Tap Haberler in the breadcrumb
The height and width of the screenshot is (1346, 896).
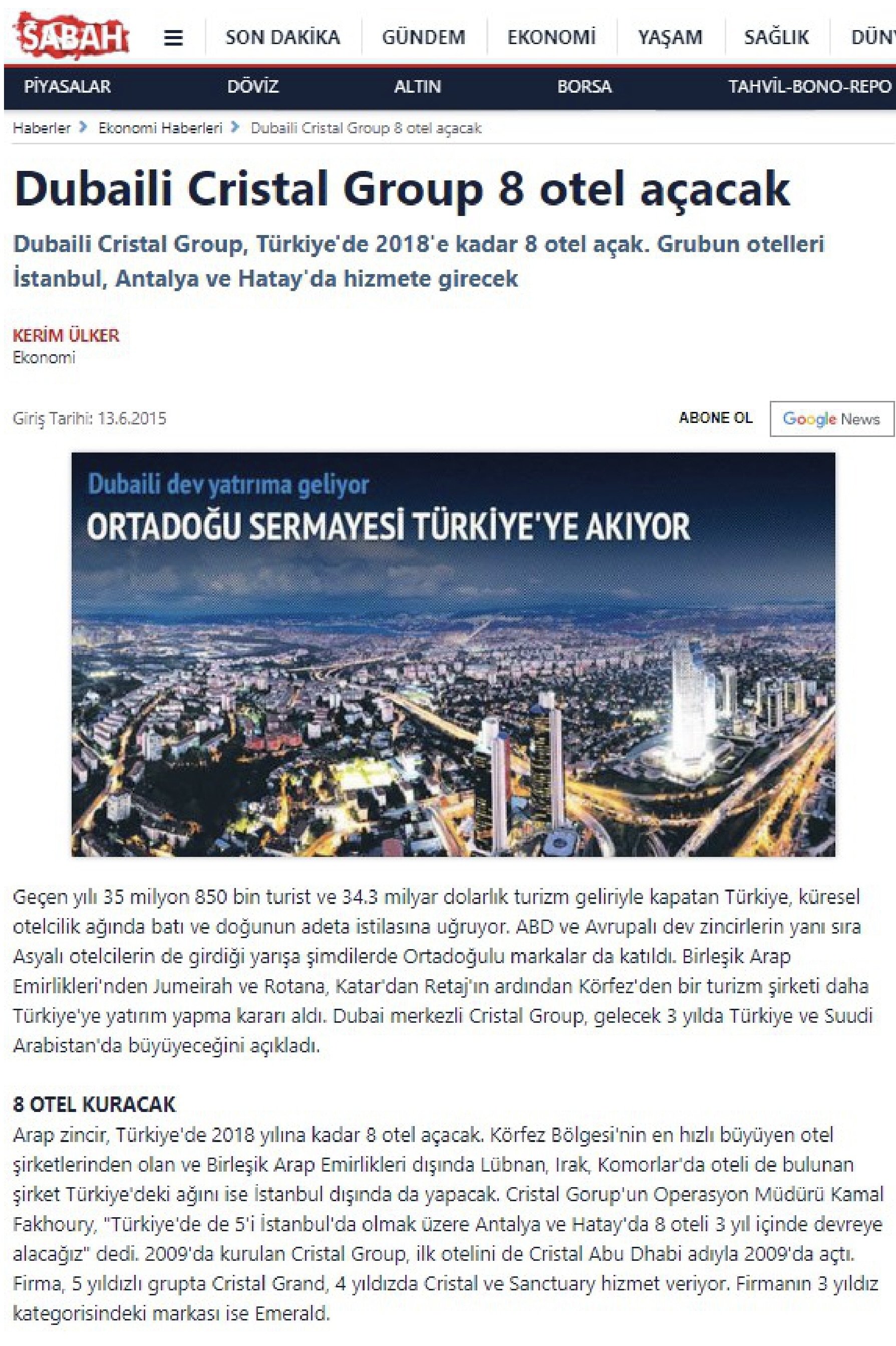42,128
